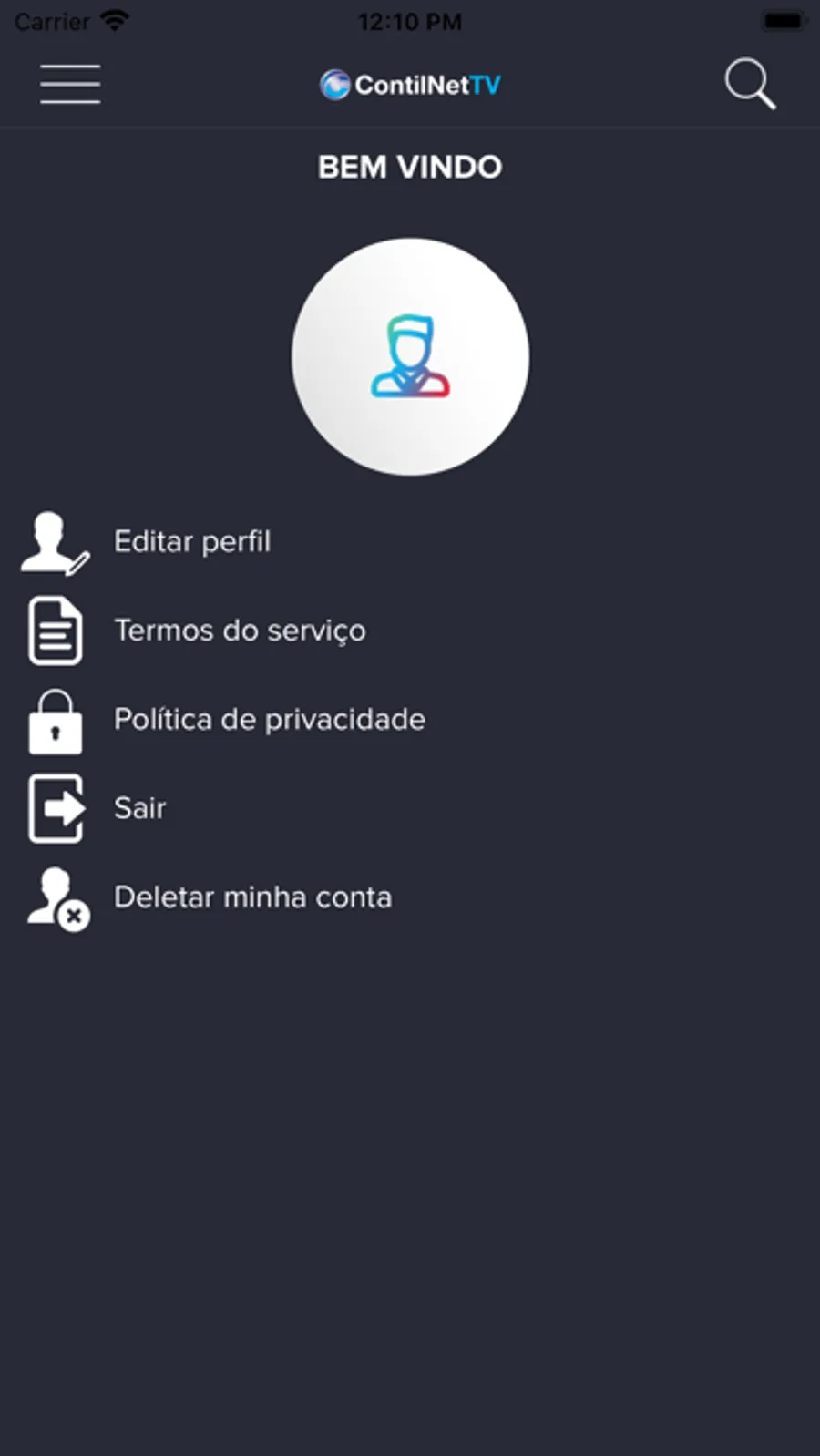820x1456 pixels.
Task: View Termos do serviço
Action: (240, 631)
